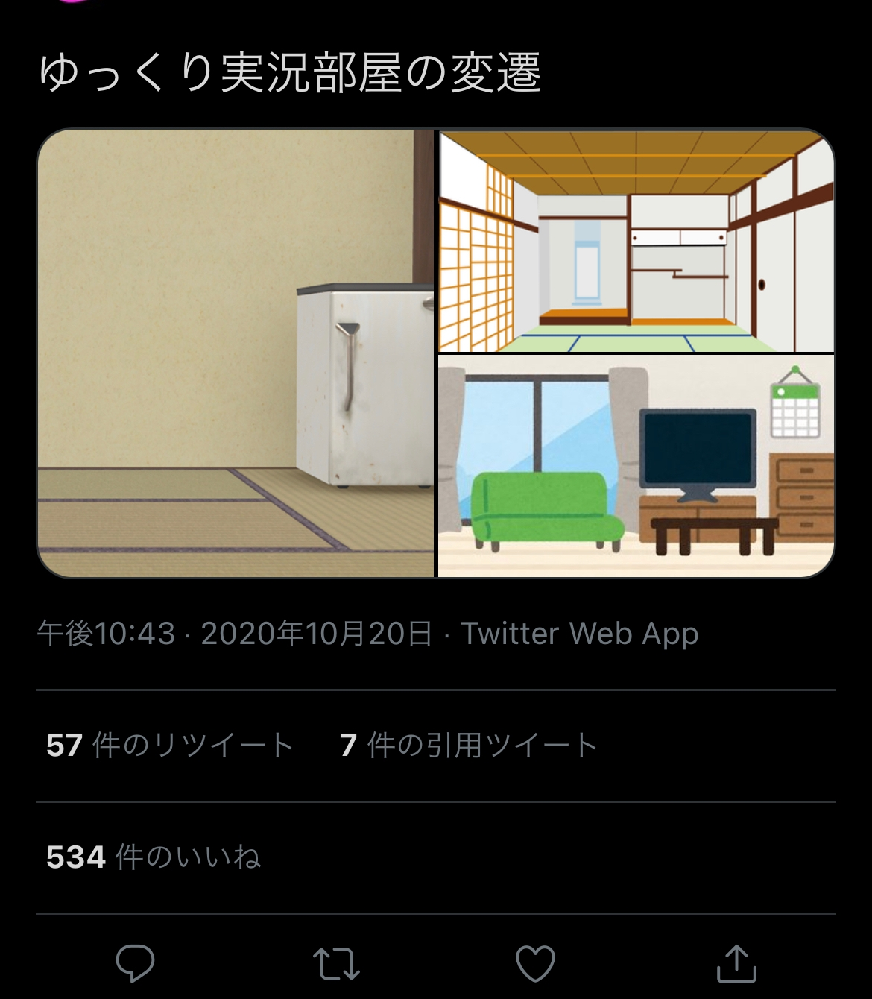Open the living room with green sofa image
The height and width of the screenshot is (999, 872).
[x=636, y=466]
